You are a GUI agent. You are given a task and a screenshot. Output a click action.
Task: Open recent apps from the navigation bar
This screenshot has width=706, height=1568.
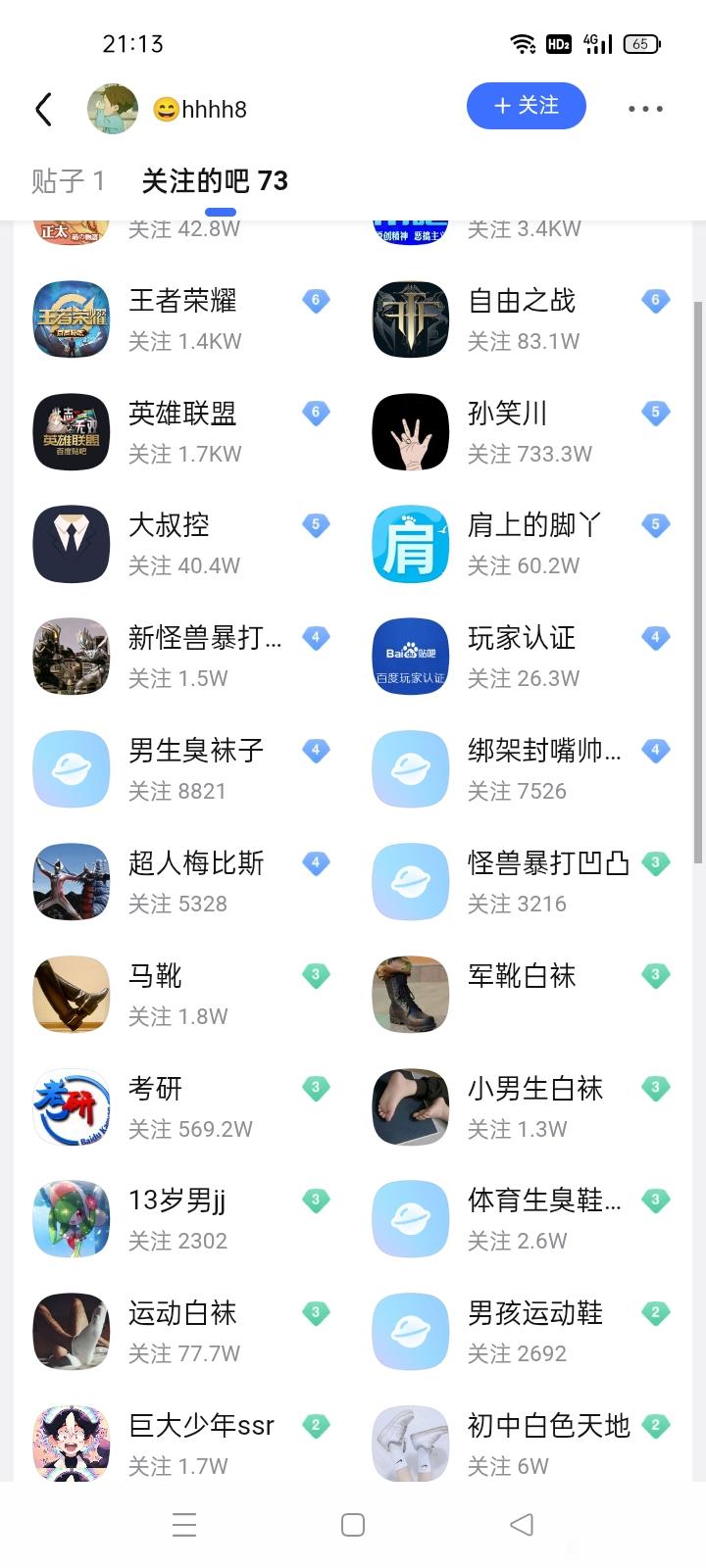coord(184,1525)
